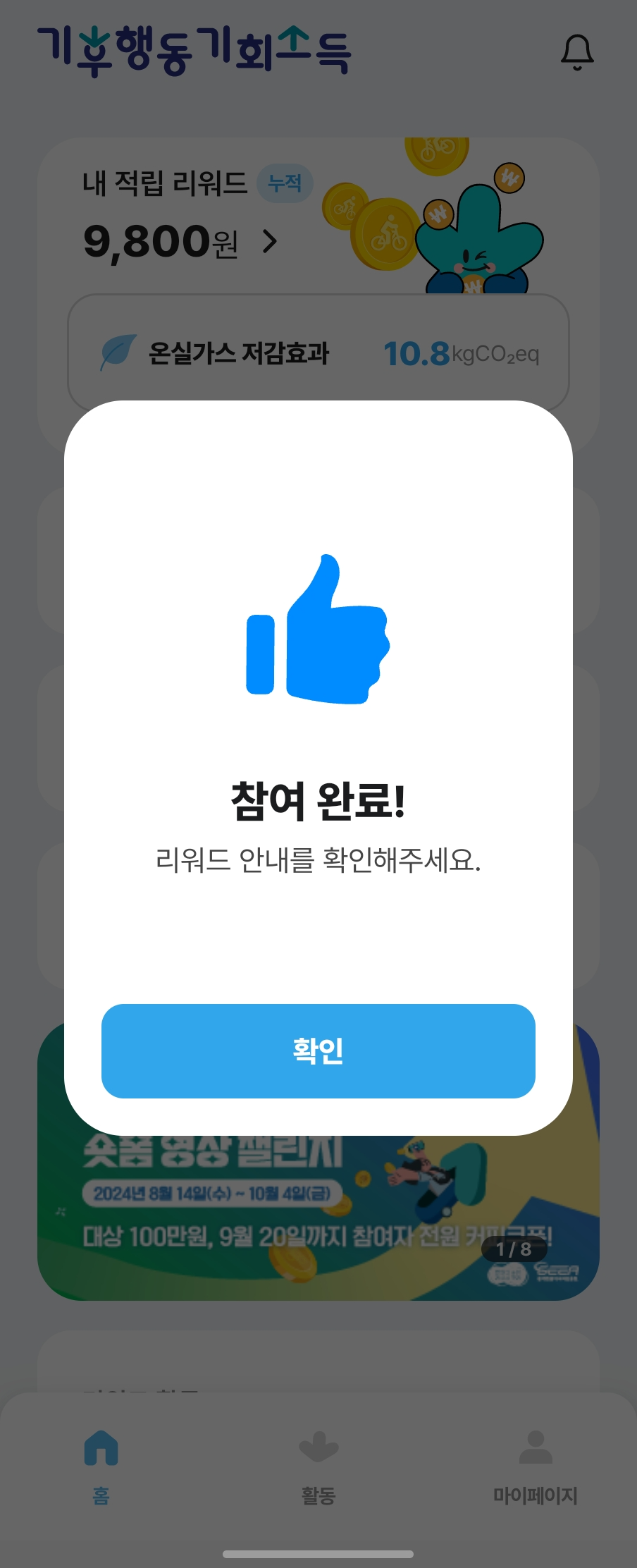Tap the 9,800원 reward amount link
Viewport: 637px width, 1568px height.
(162, 242)
